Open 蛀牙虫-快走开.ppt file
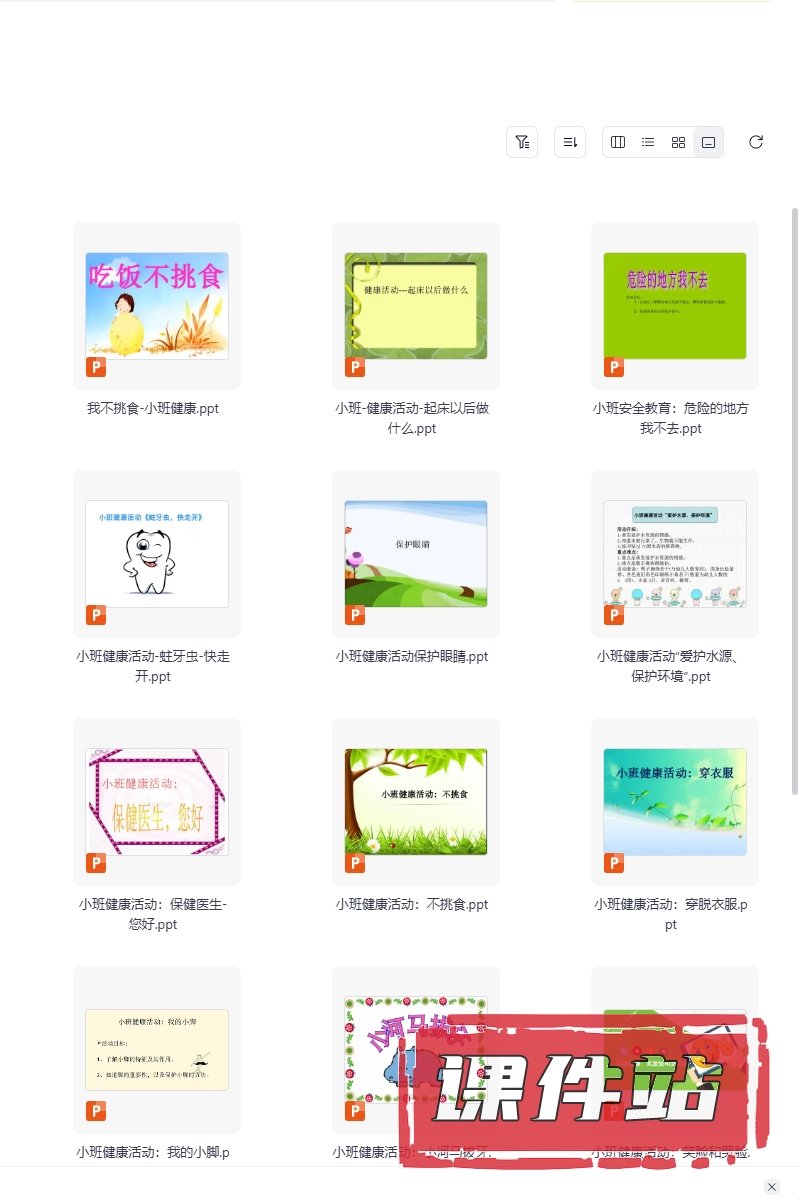Image resolution: width=800 pixels, height=1200 pixels. 157,554
